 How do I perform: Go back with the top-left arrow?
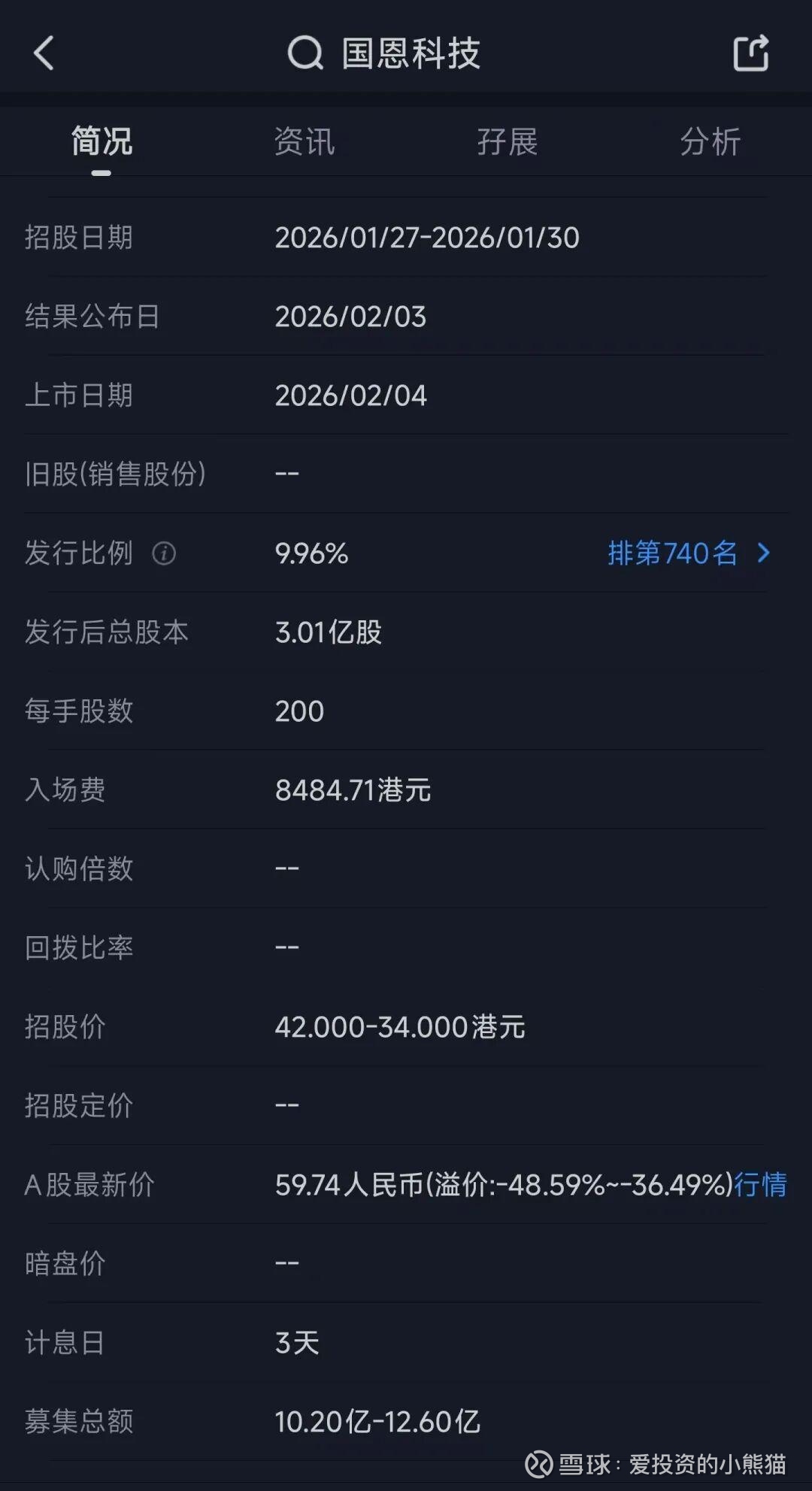[x=44, y=53]
